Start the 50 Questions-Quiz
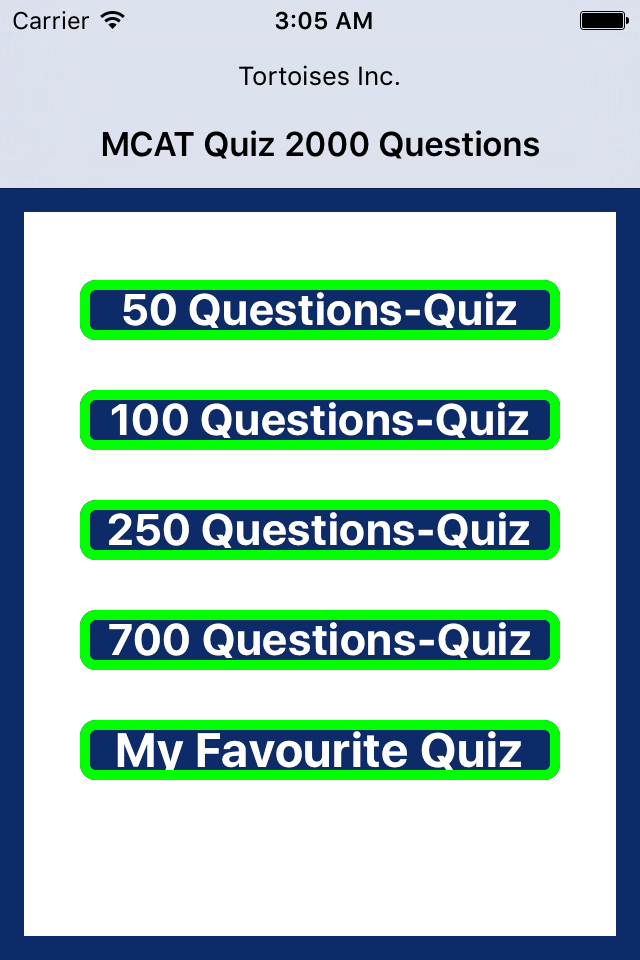The width and height of the screenshot is (640, 960). [320, 310]
